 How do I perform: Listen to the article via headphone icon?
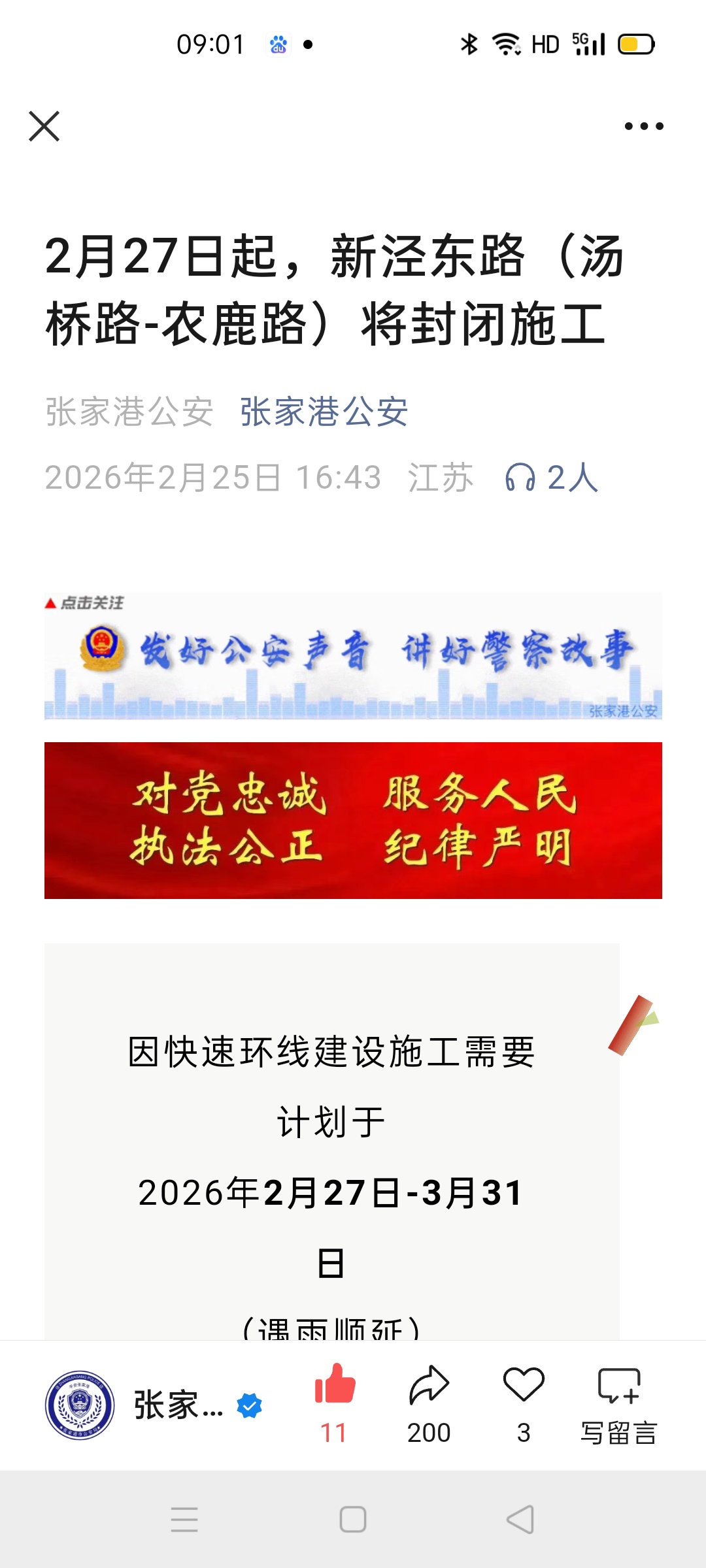point(520,478)
